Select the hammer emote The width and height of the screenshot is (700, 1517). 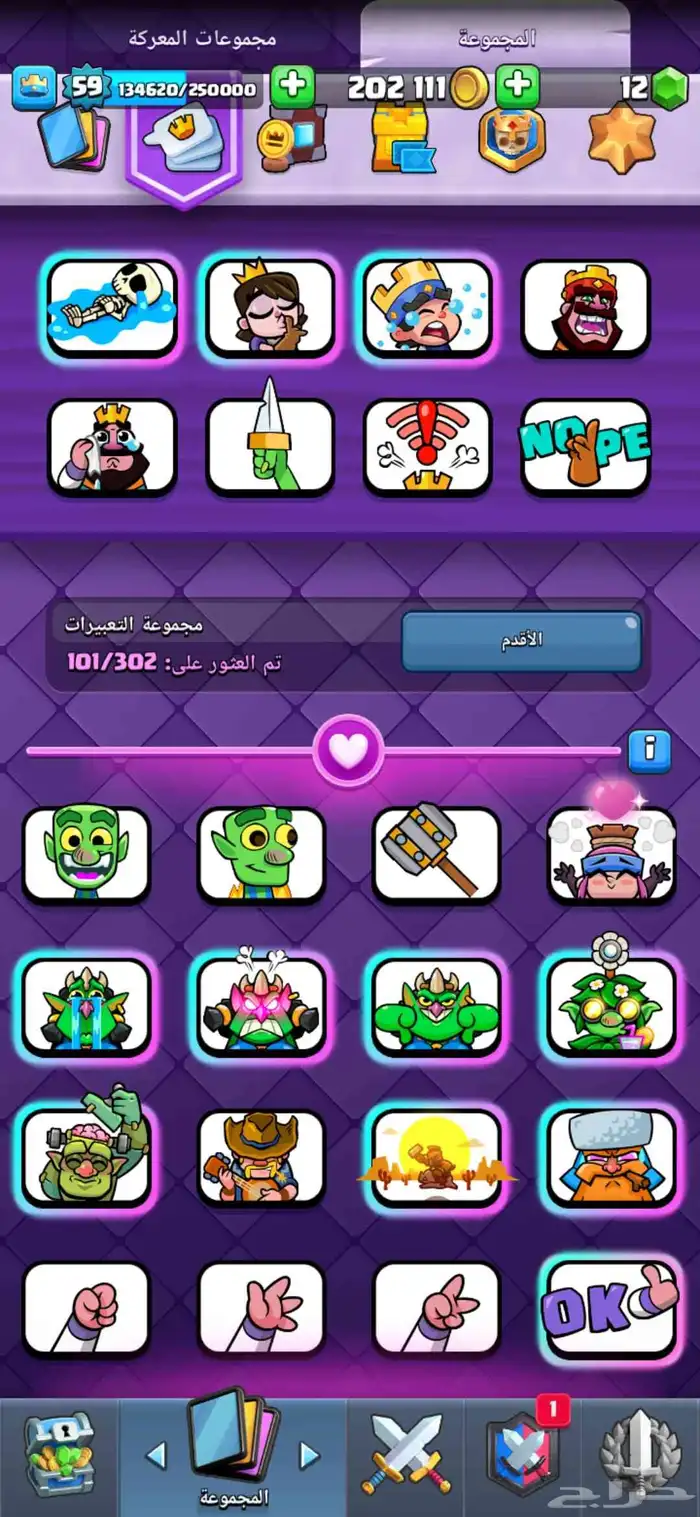point(436,854)
